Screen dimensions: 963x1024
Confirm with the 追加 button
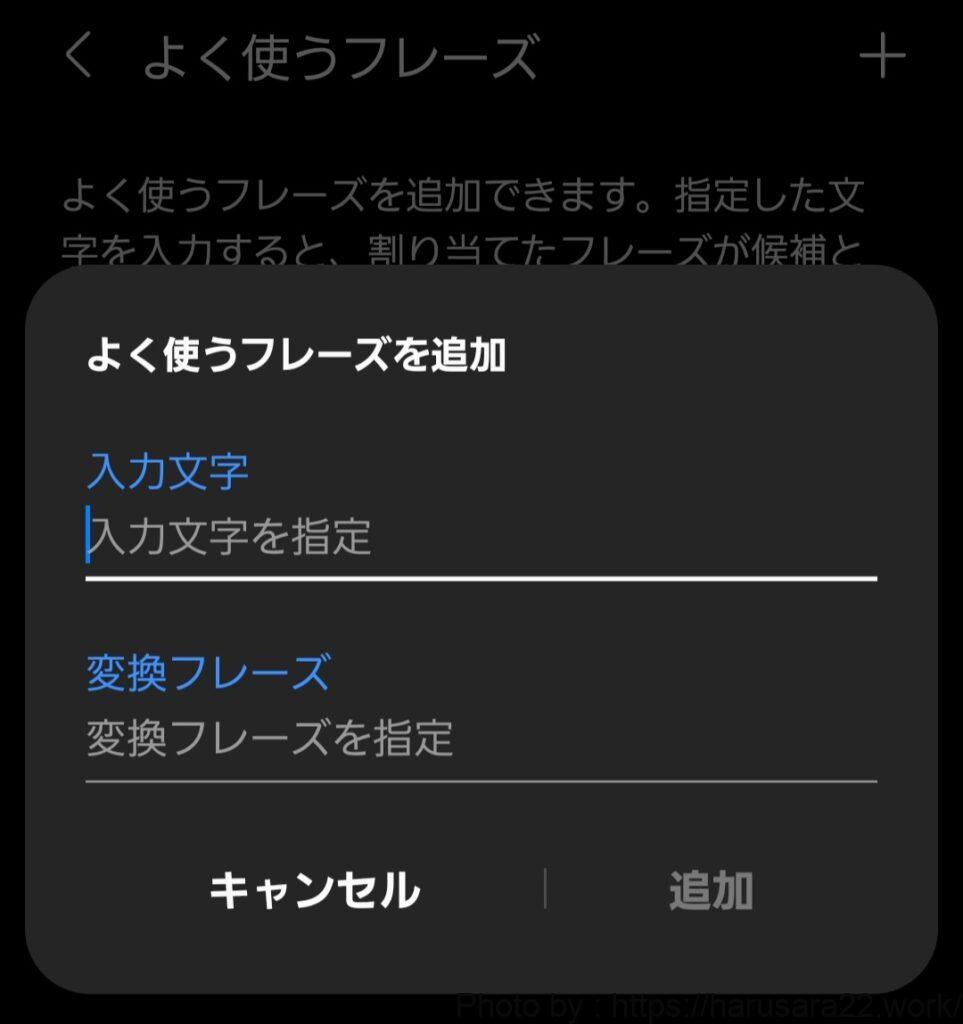[710, 890]
